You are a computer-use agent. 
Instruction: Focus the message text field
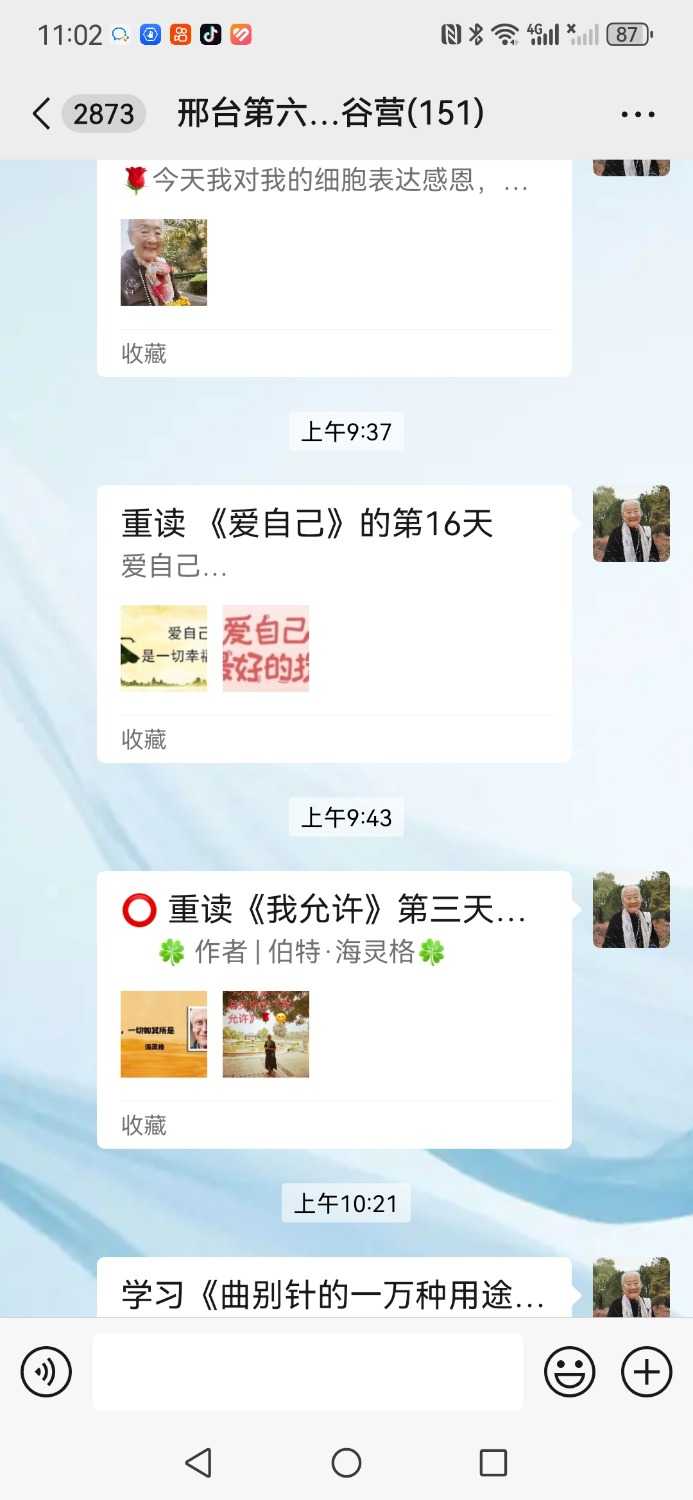click(x=308, y=1371)
